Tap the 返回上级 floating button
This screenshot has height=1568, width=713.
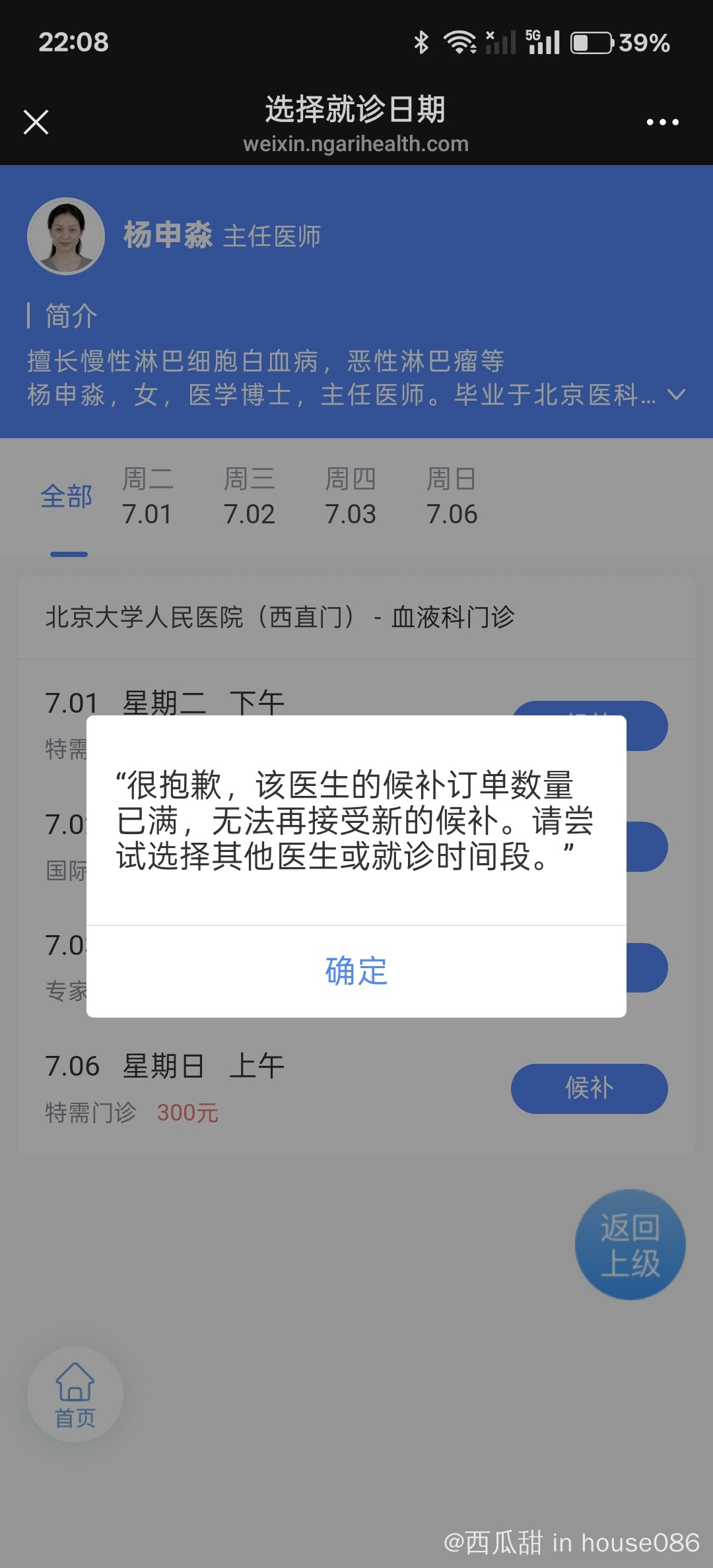click(630, 1244)
